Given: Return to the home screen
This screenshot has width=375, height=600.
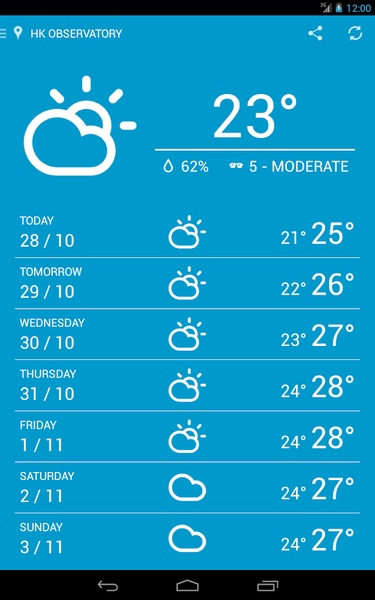Looking at the screenshot, I should 188,585.
